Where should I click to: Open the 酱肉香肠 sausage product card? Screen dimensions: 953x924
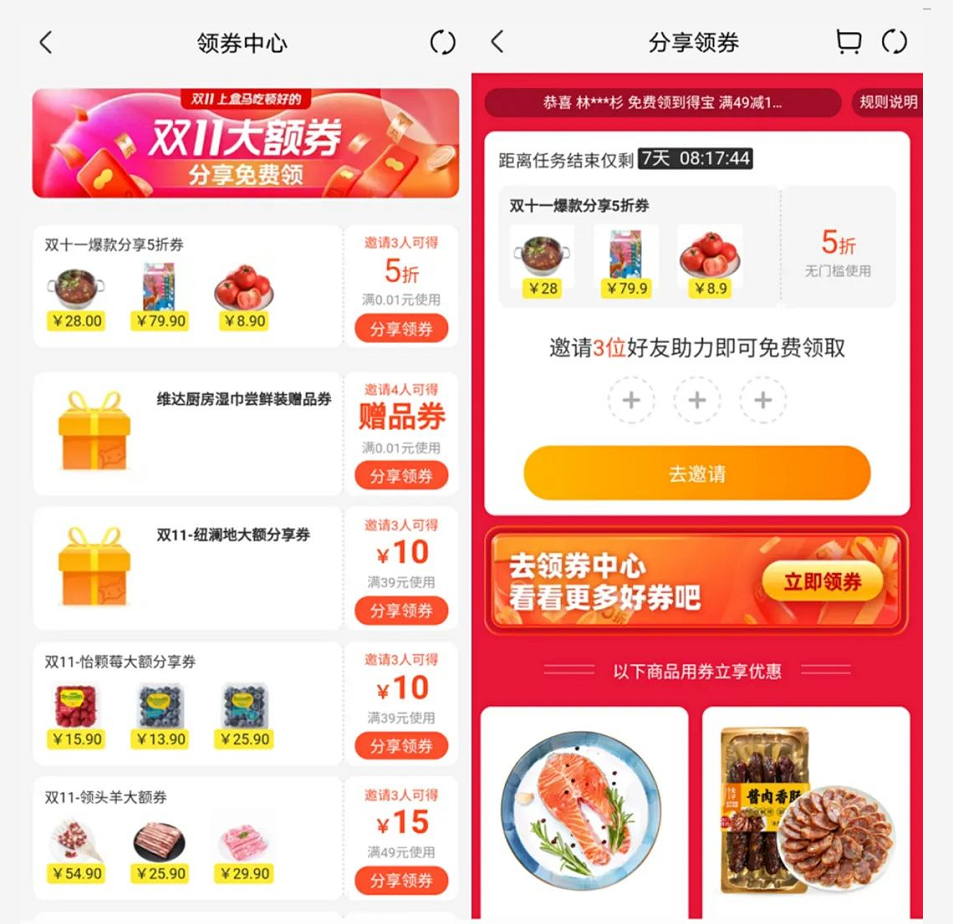click(806, 810)
